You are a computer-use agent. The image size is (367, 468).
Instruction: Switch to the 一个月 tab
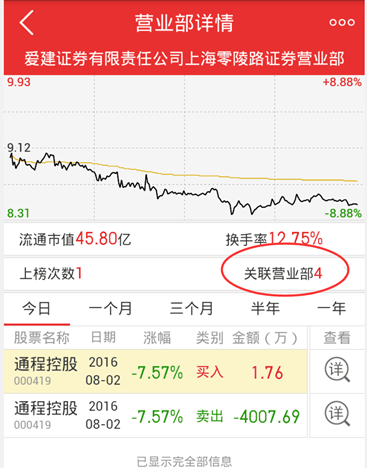tap(110, 308)
